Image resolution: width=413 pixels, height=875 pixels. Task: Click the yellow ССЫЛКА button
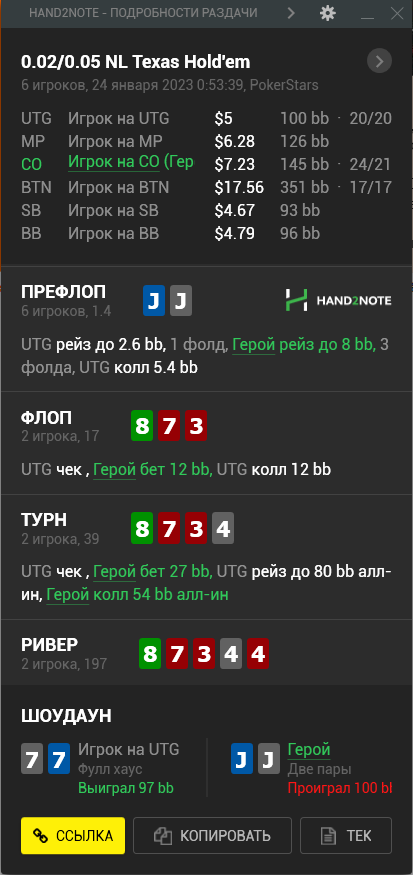[73, 835]
